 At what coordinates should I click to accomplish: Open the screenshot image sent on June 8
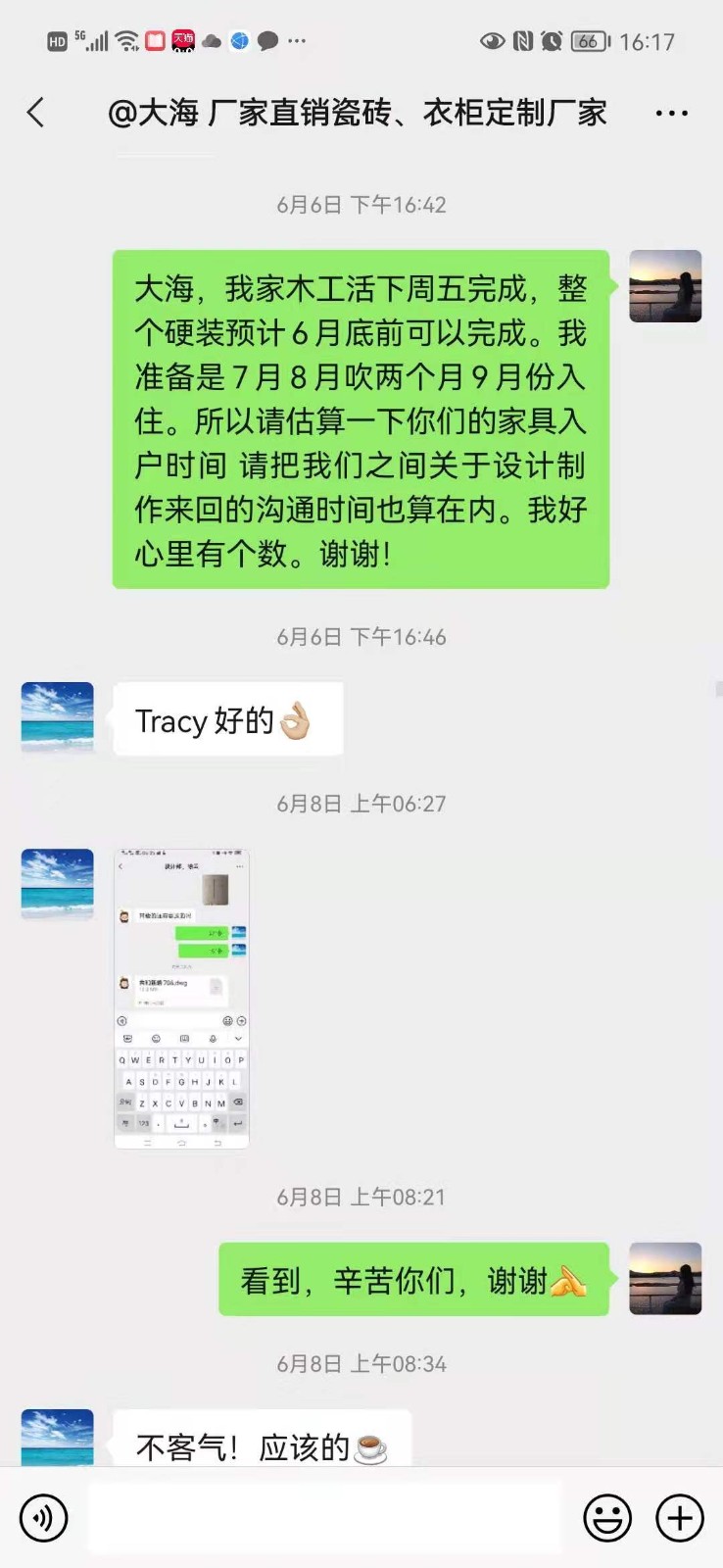pyautogui.click(x=182, y=998)
